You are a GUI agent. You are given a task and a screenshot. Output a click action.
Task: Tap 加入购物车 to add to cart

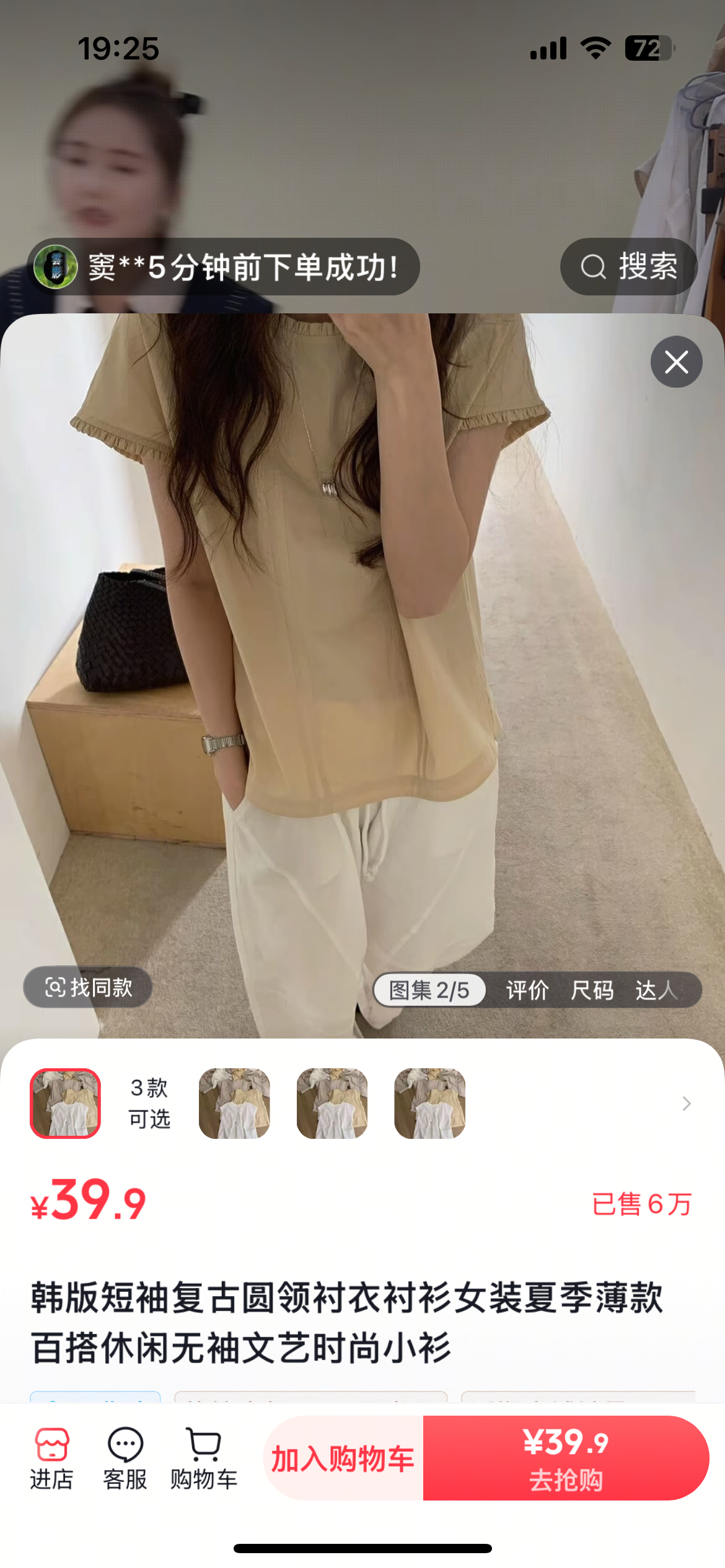(343, 1458)
